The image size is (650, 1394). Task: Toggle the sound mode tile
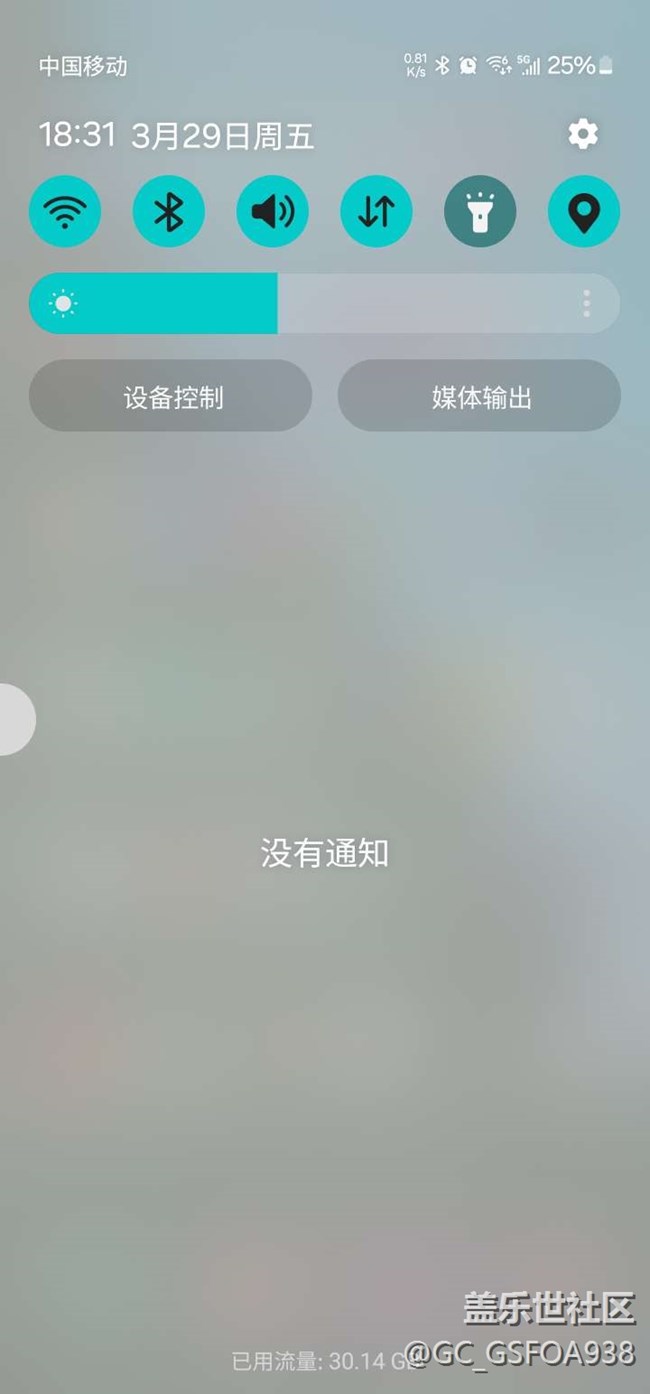[x=273, y=211]
